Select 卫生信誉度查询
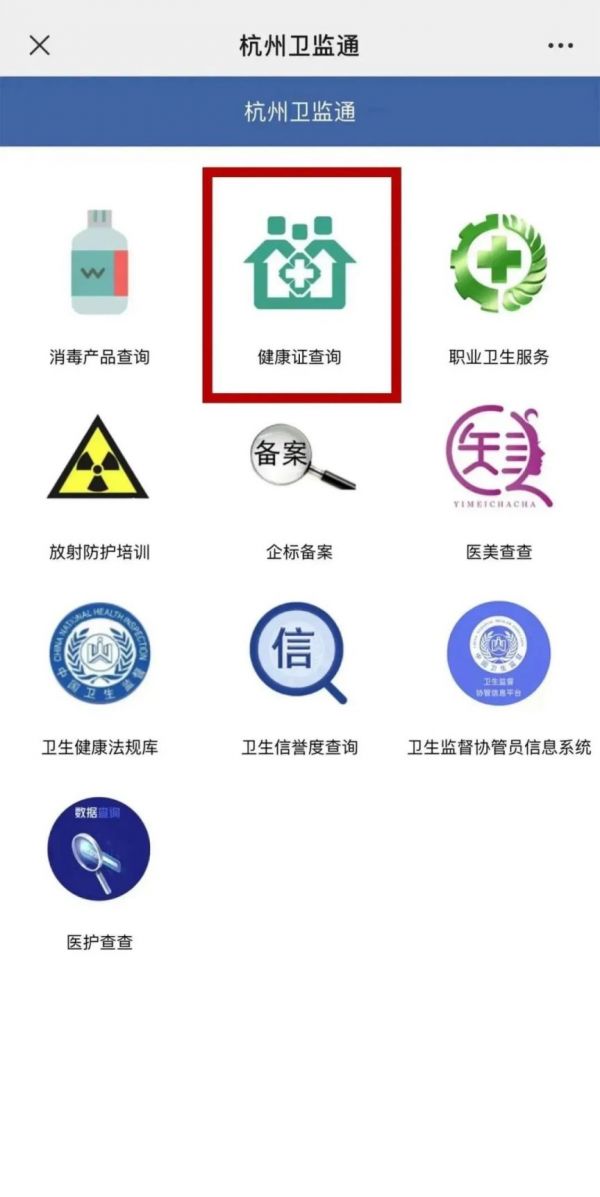Image resolution: width=600 pixels, height=1197 pixels. click(300, 678)
